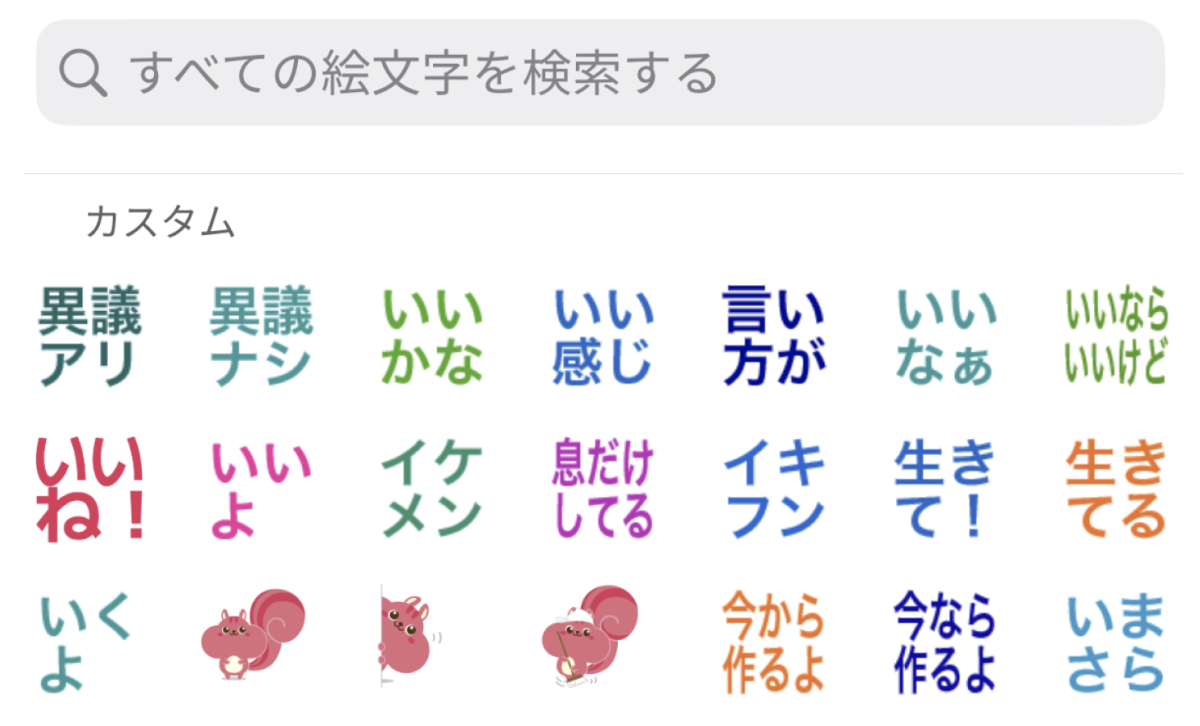Insert the pink いいよ emoji

261,489
